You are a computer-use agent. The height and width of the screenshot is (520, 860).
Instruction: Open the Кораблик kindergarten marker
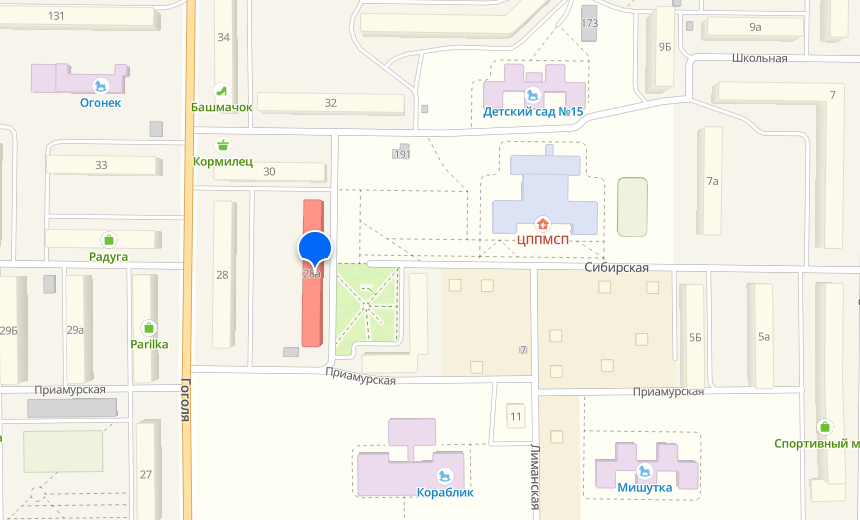tap(445, 476)
